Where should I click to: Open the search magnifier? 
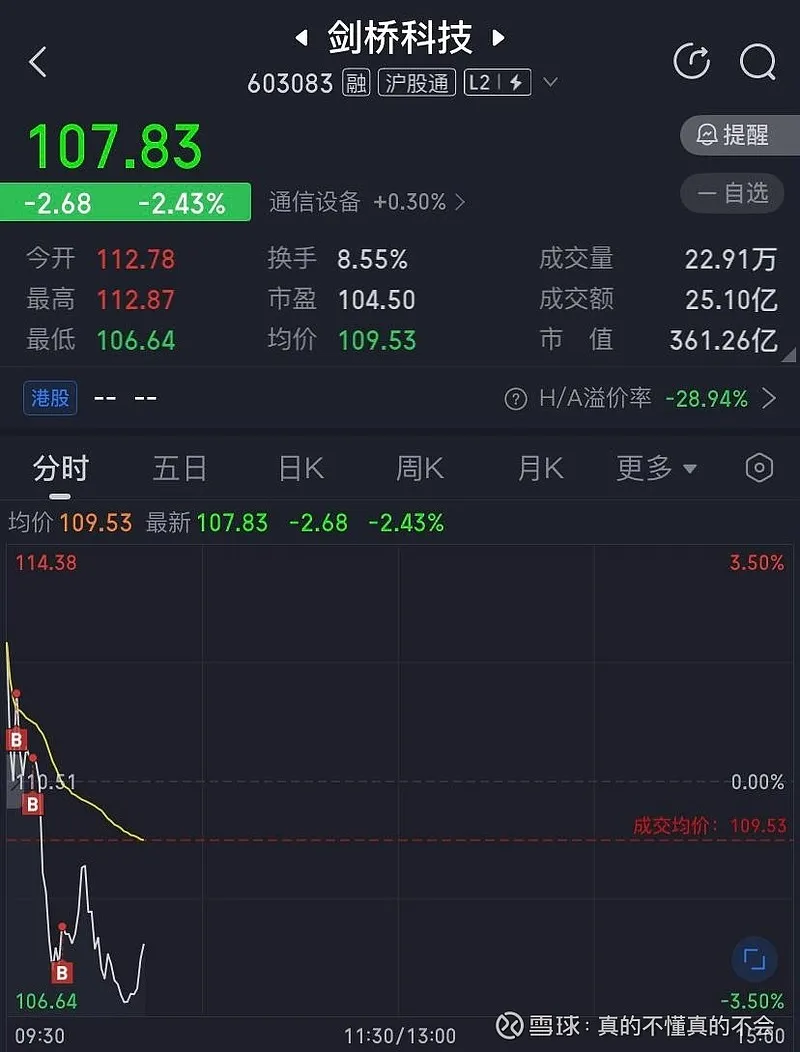(757, 62)
